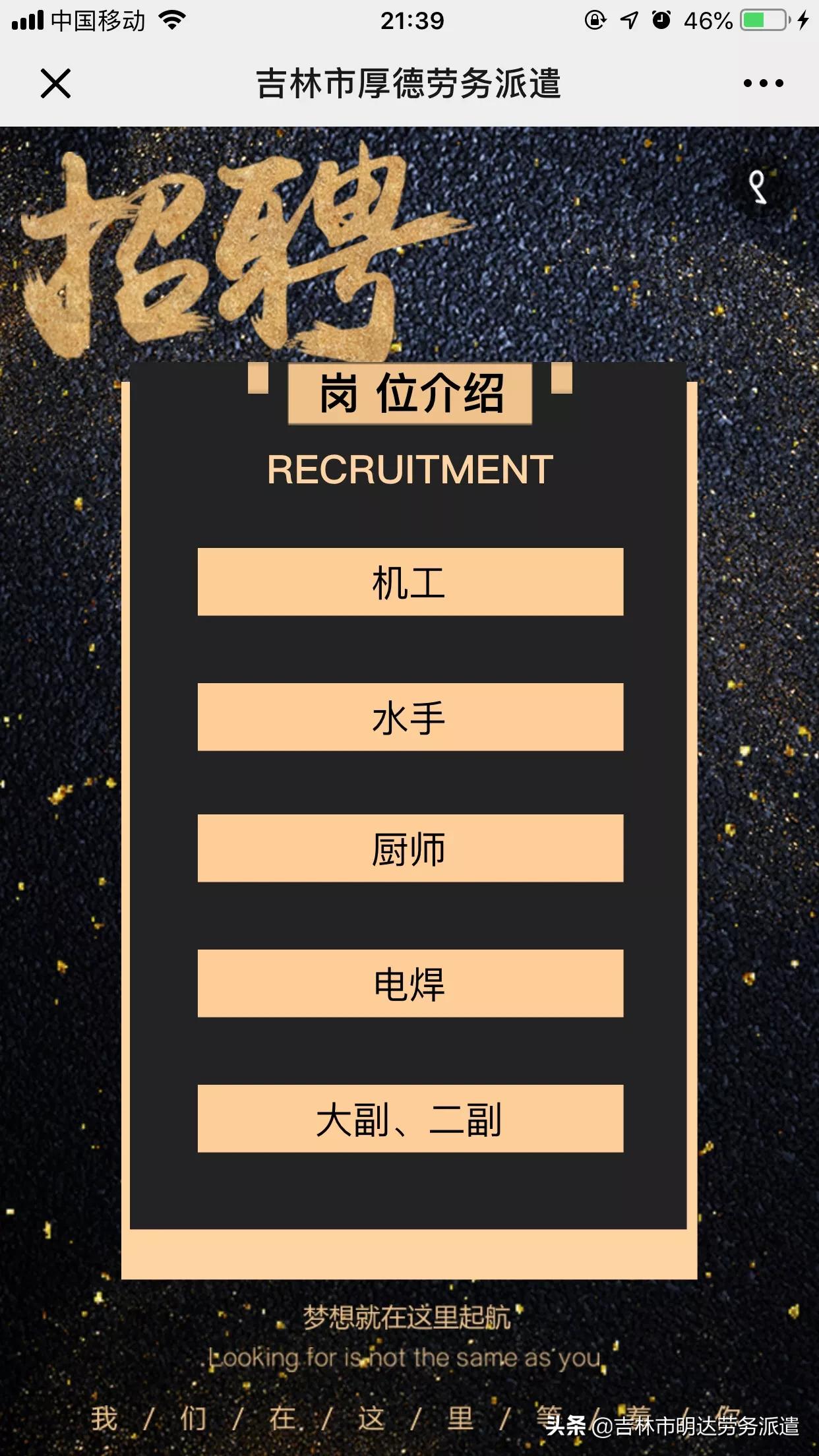Close the 吉林市厚德劳务派遣 page

point(55,84)
